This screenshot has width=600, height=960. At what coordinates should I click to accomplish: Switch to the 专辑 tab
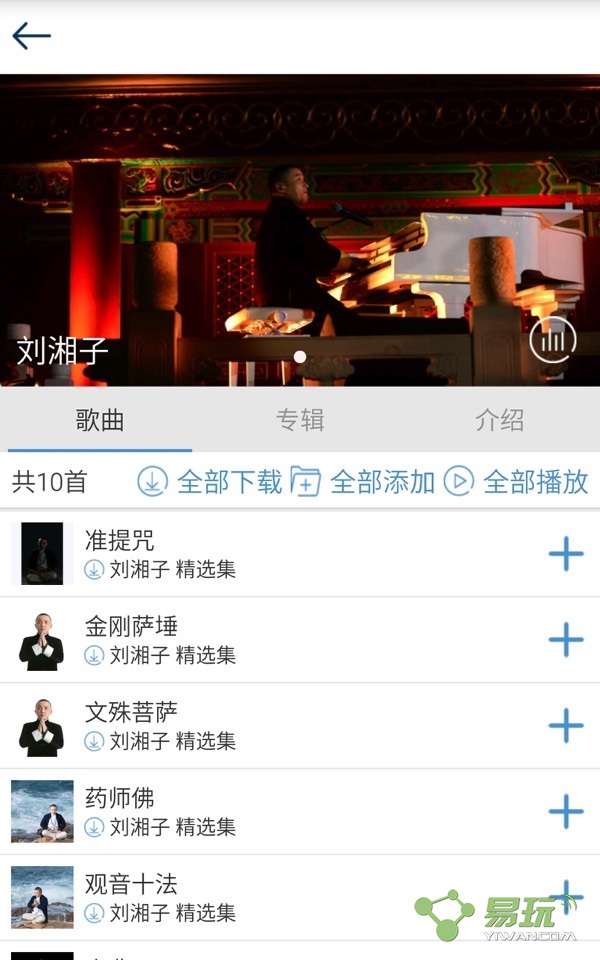[x=300, y=420]
